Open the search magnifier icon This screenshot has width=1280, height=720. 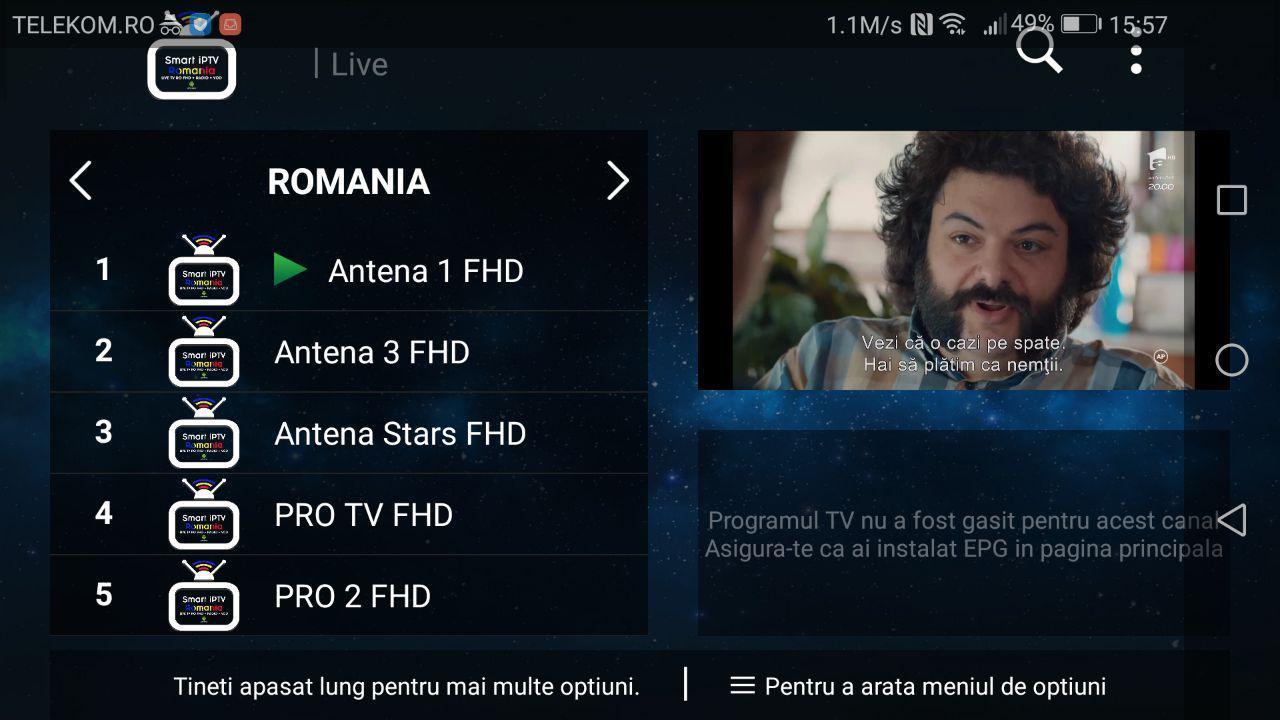(x=1038, y=50)
